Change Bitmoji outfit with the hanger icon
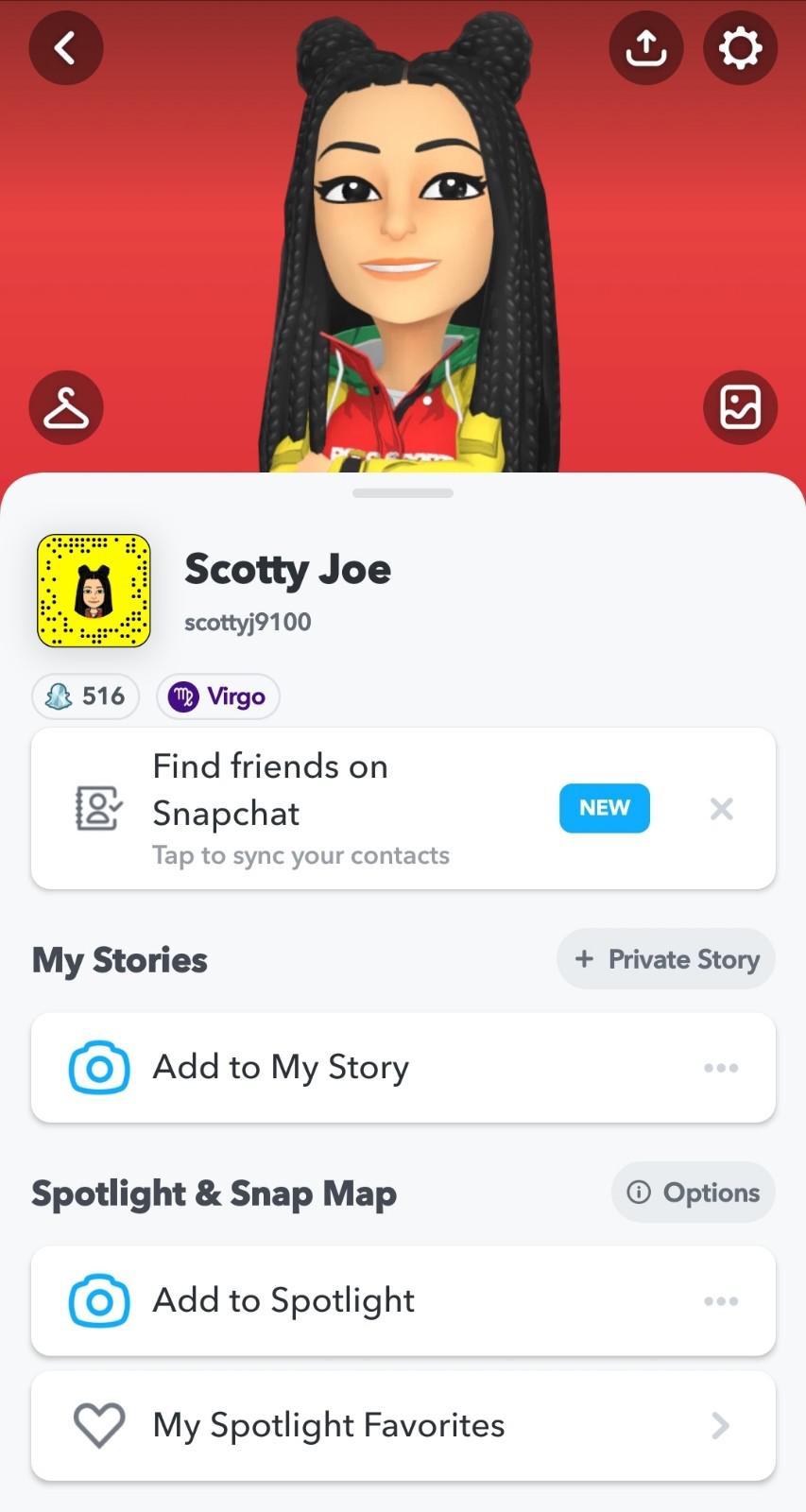 pos(66,407)
